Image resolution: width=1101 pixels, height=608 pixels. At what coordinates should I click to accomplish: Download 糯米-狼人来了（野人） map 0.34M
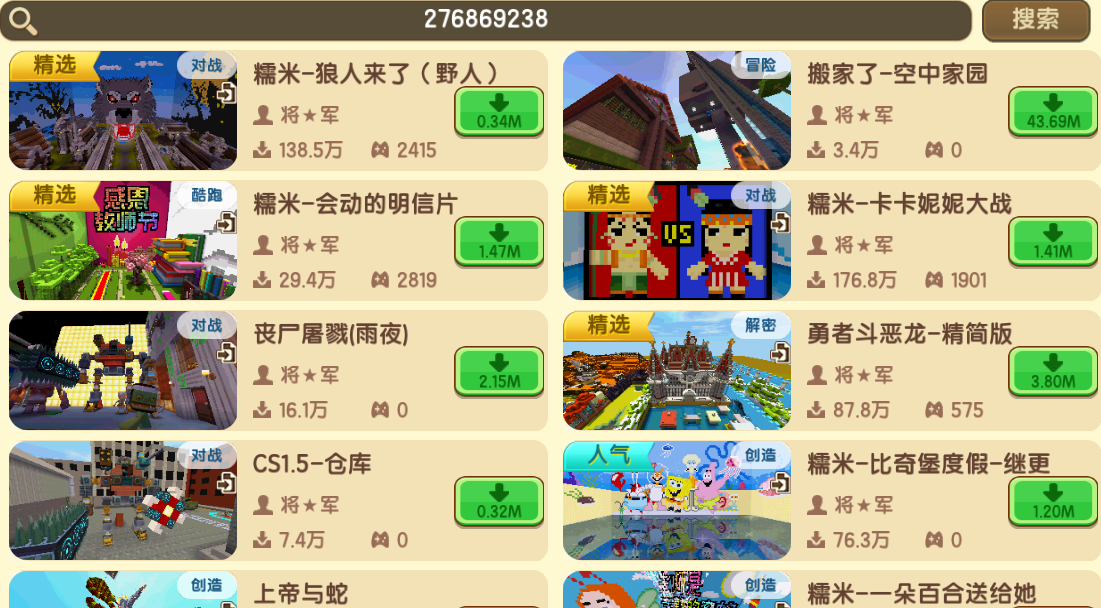[499, 111]
